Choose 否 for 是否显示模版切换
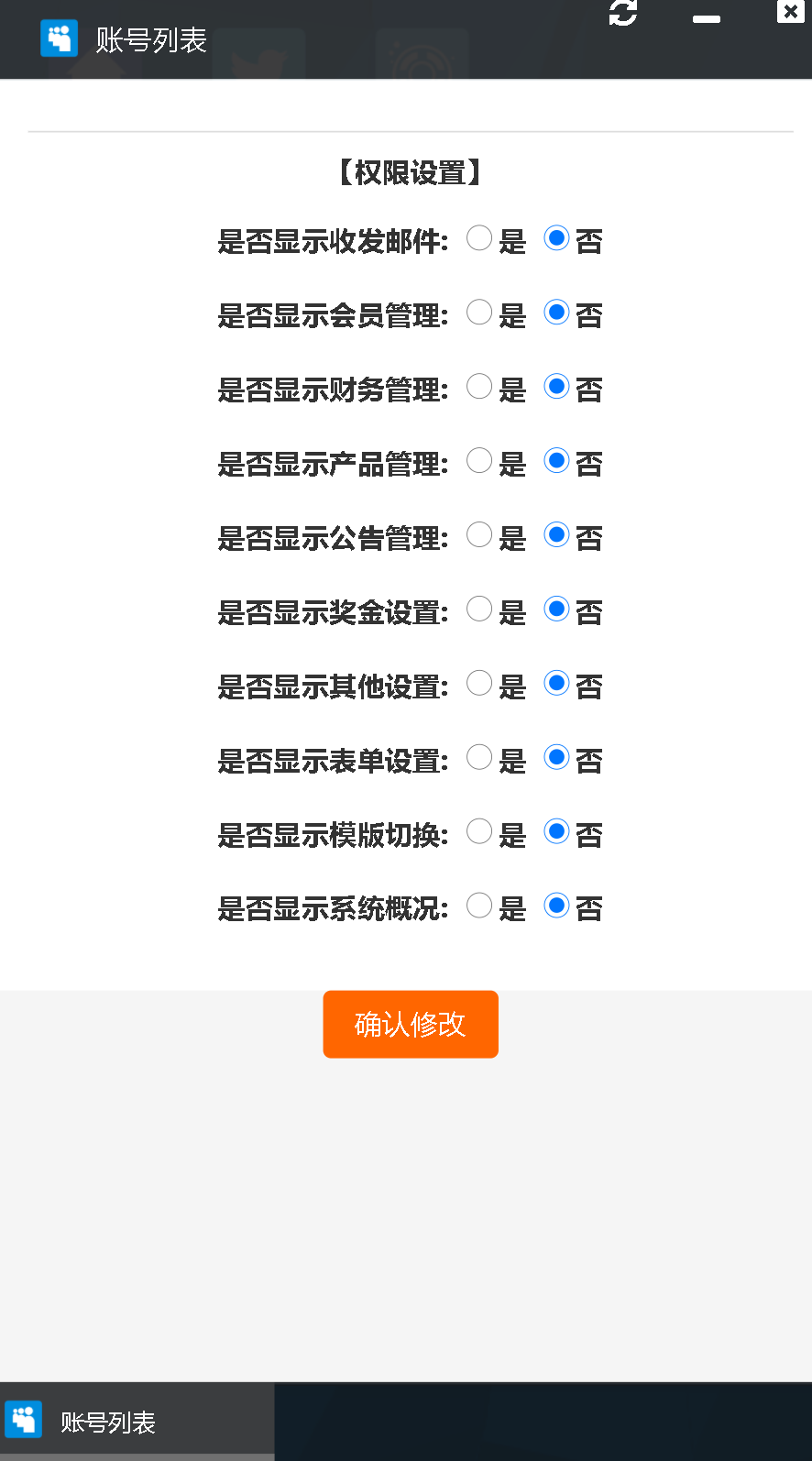The image size is (812, 1461). [556, 831]
